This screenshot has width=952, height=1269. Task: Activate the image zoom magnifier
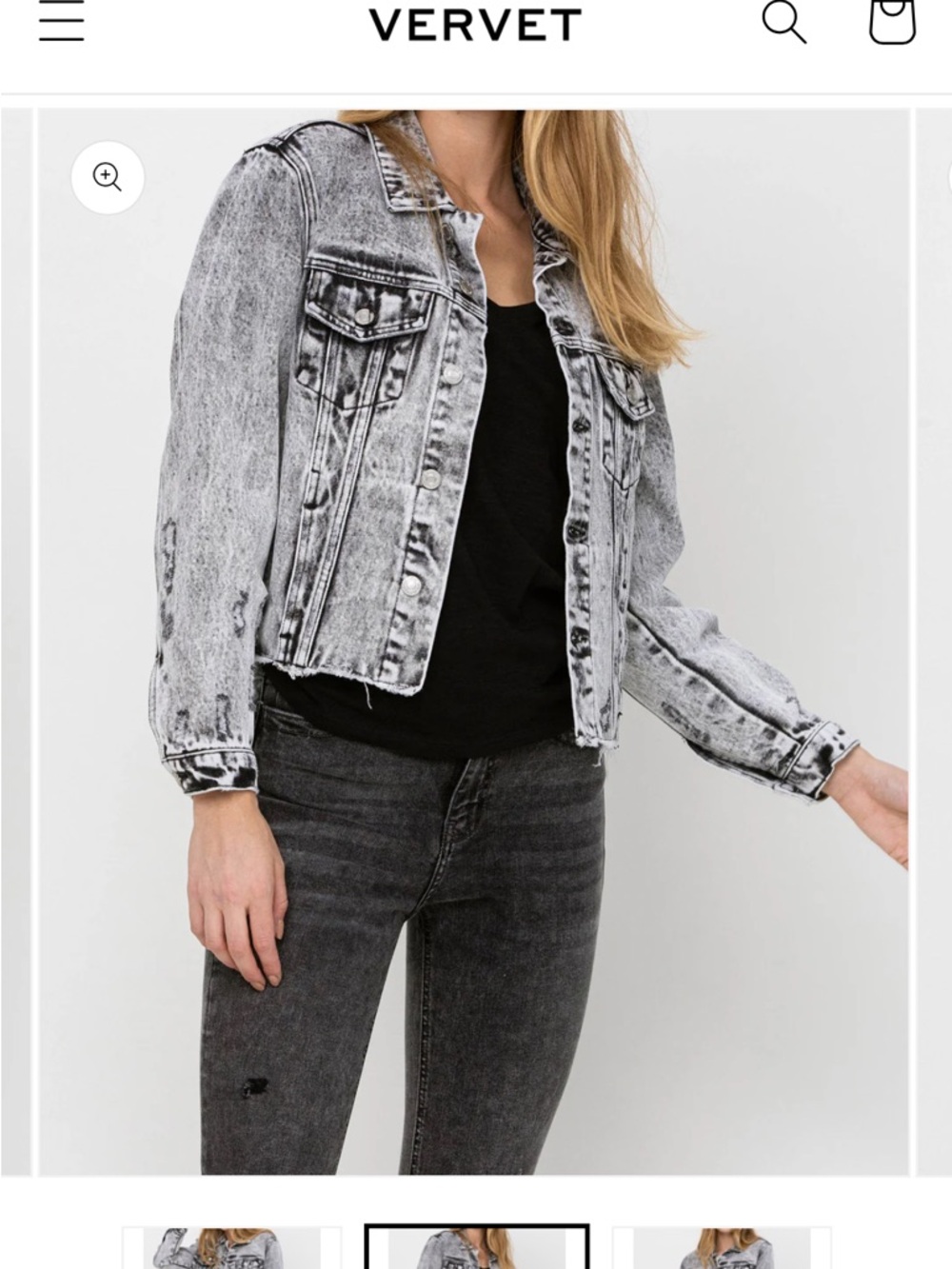[x=107, y=177]
